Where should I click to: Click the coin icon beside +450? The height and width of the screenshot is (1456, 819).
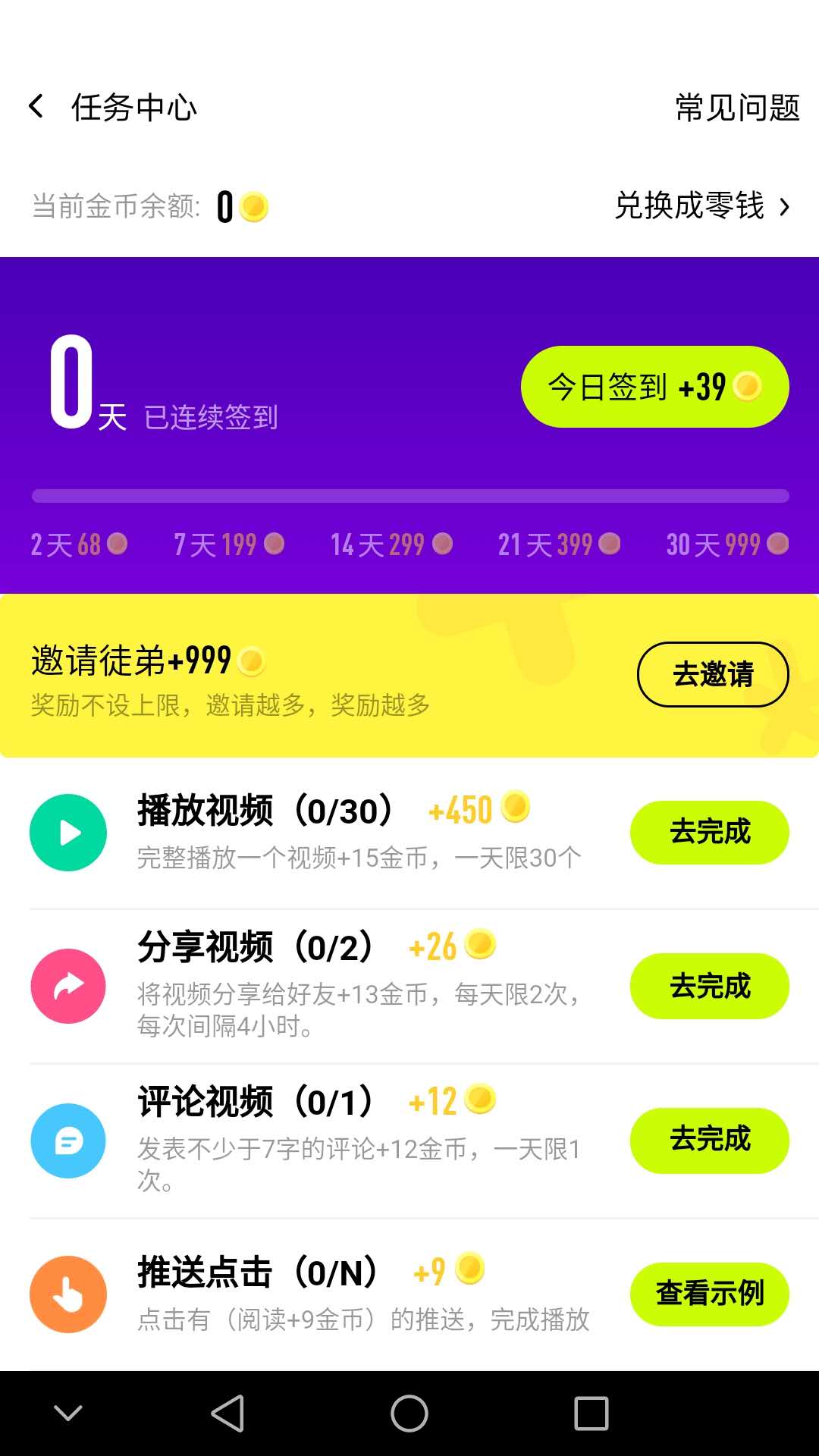pos(515,808)
